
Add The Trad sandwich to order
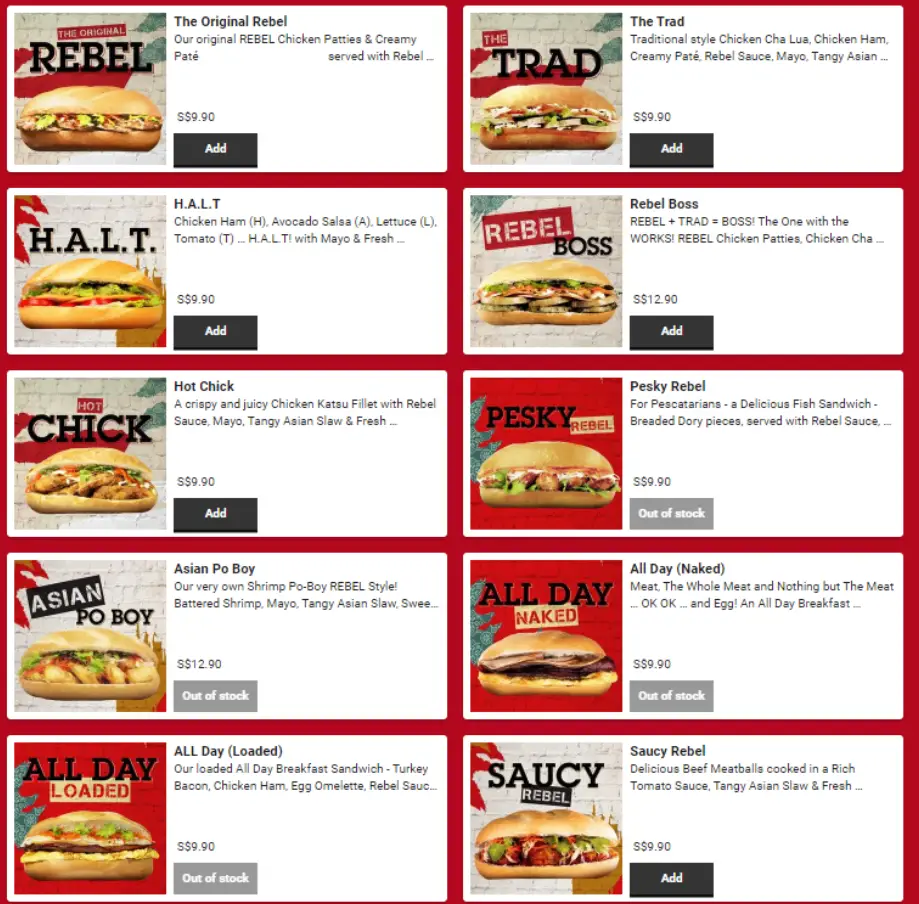click(x=671, y=149)
